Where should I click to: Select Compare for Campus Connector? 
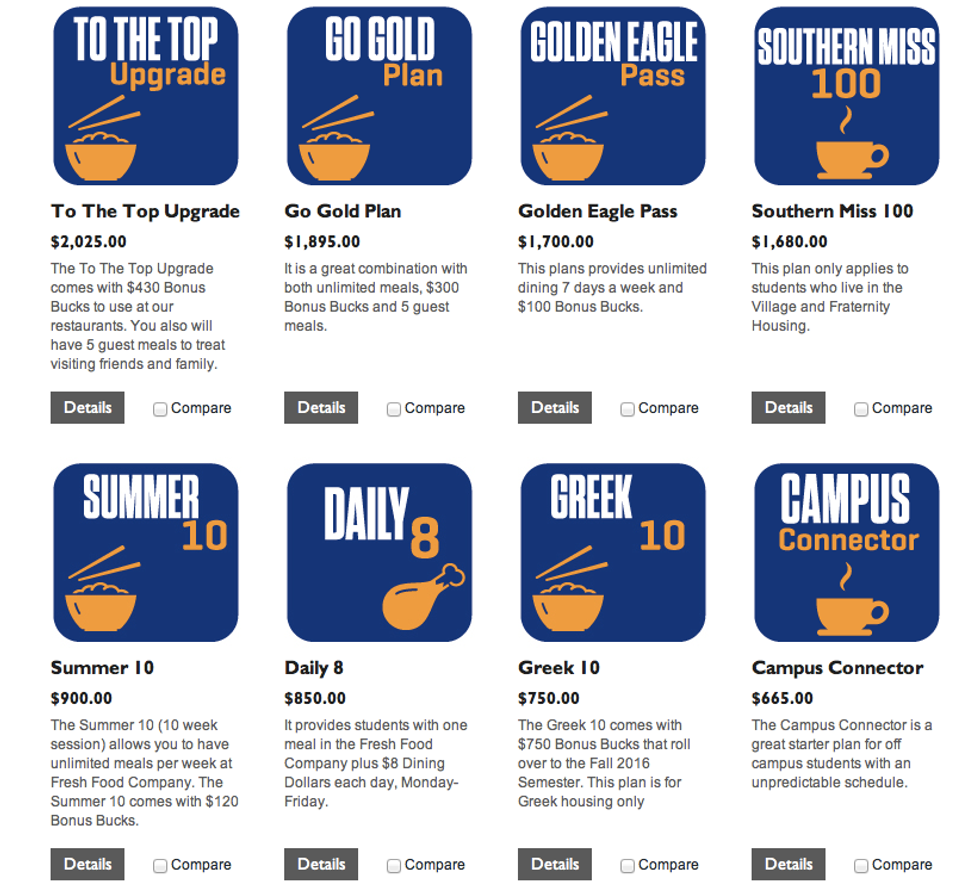(861, 866)
